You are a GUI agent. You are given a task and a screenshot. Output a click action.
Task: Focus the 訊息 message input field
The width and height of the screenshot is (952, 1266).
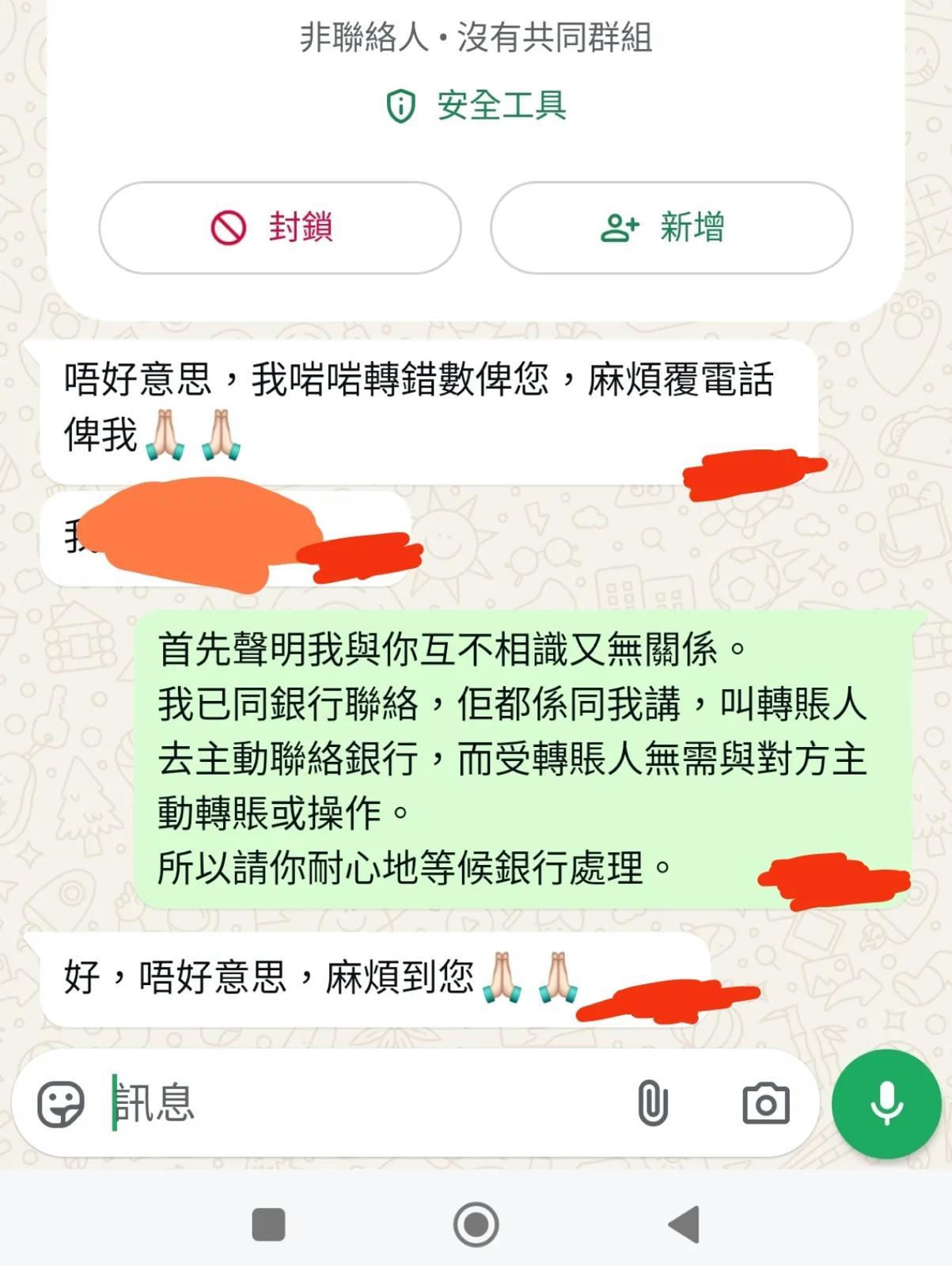(364, 1103)
